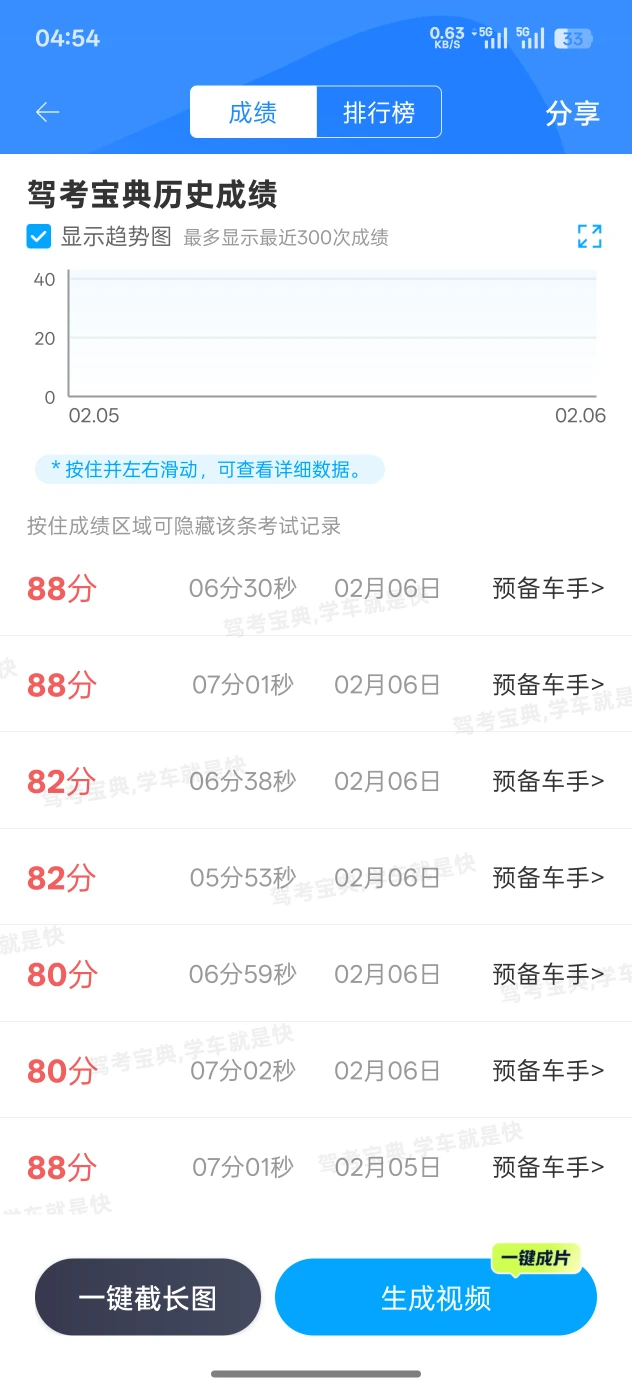Open the 82分 record timed 06分38秒
Image resolution: width=632 pixels, height=1390 pixels.
pyautogui.click(x=316, y=781)
